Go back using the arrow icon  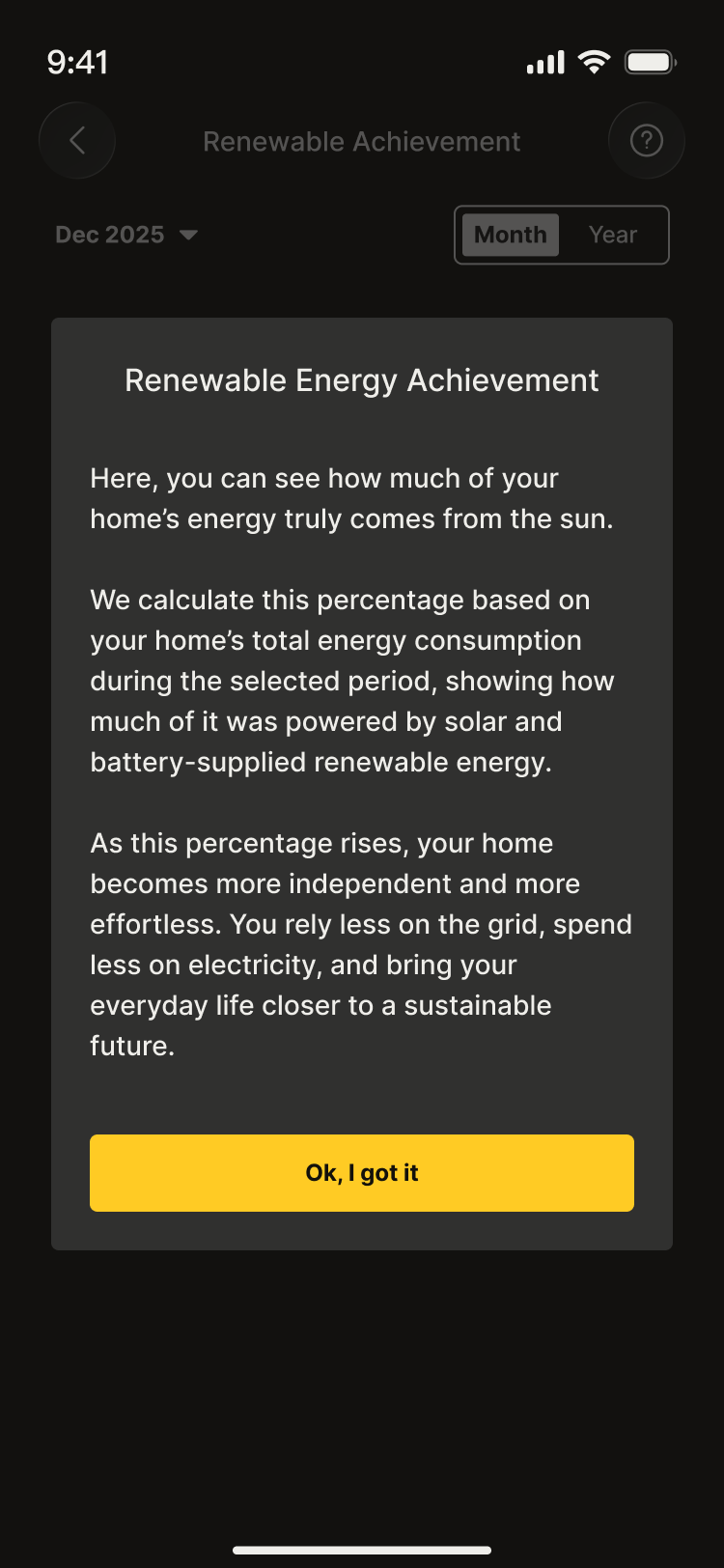(x=77, y=141)
